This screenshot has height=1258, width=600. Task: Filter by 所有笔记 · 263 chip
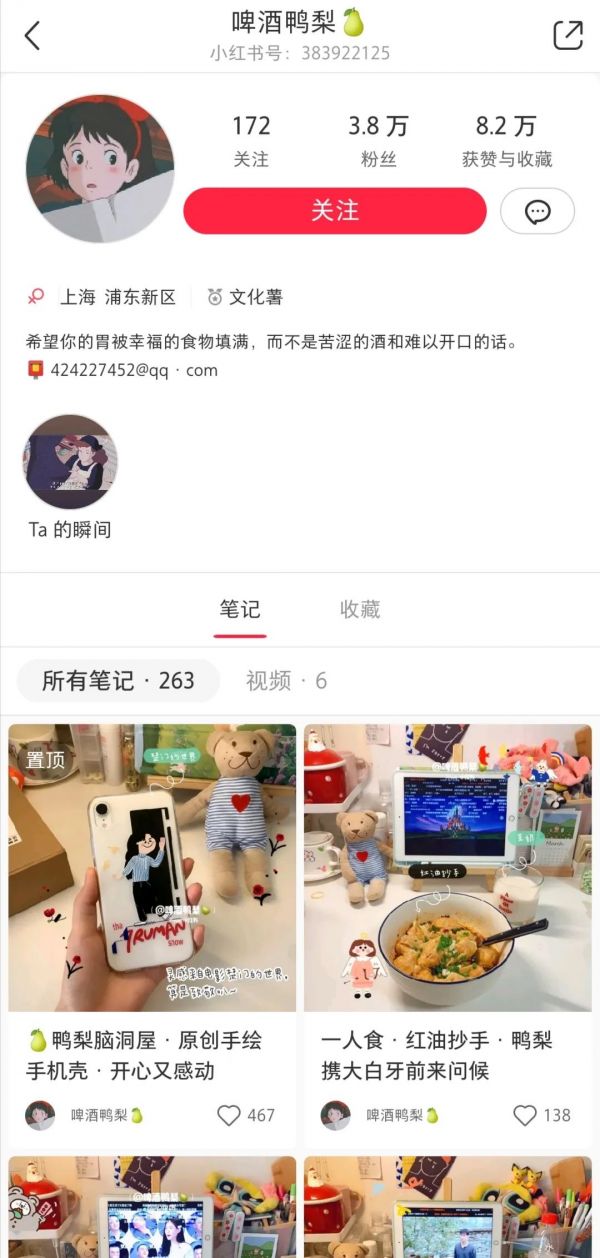click(x=118, y=681)
